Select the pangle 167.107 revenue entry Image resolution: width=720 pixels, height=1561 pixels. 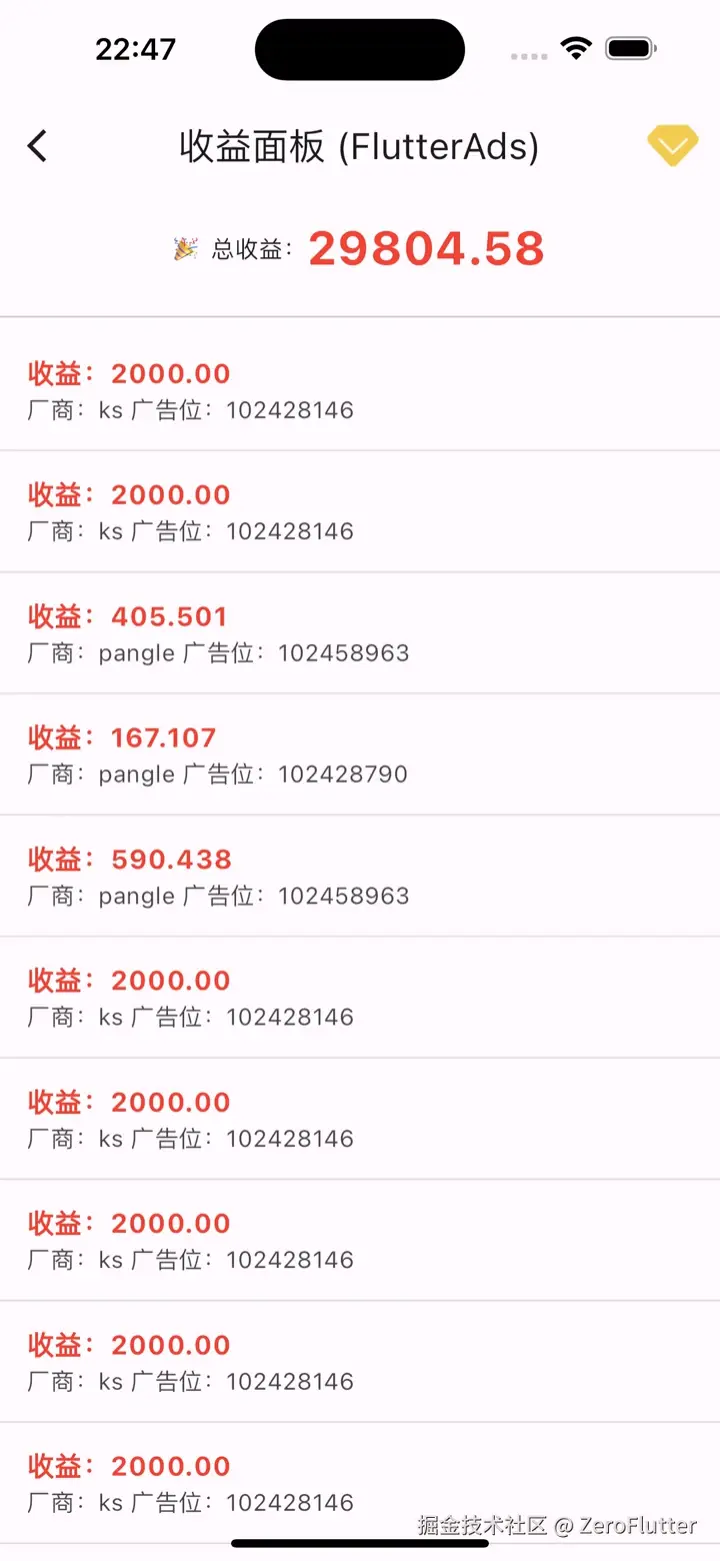coord(360,754)
